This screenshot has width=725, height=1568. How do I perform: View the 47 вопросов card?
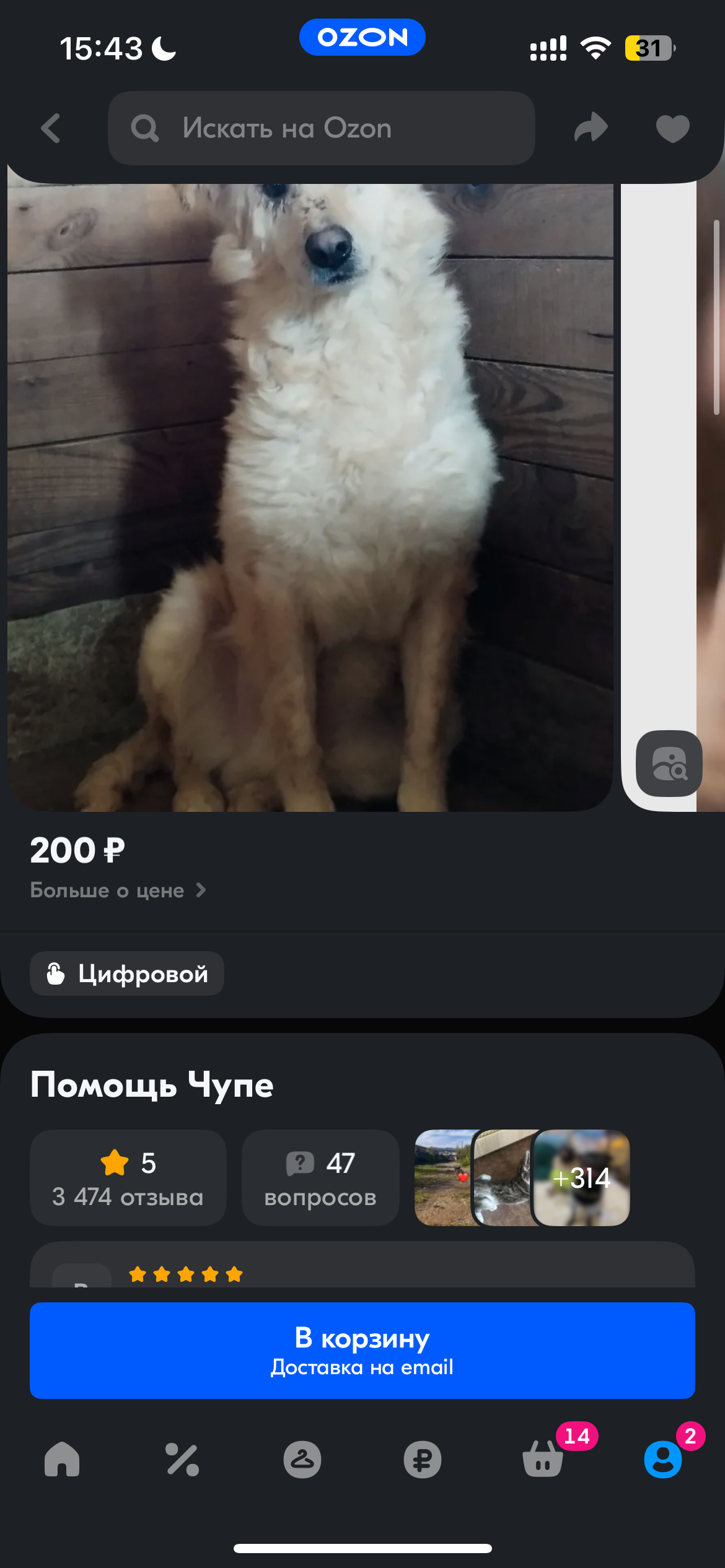(320, 1178)
